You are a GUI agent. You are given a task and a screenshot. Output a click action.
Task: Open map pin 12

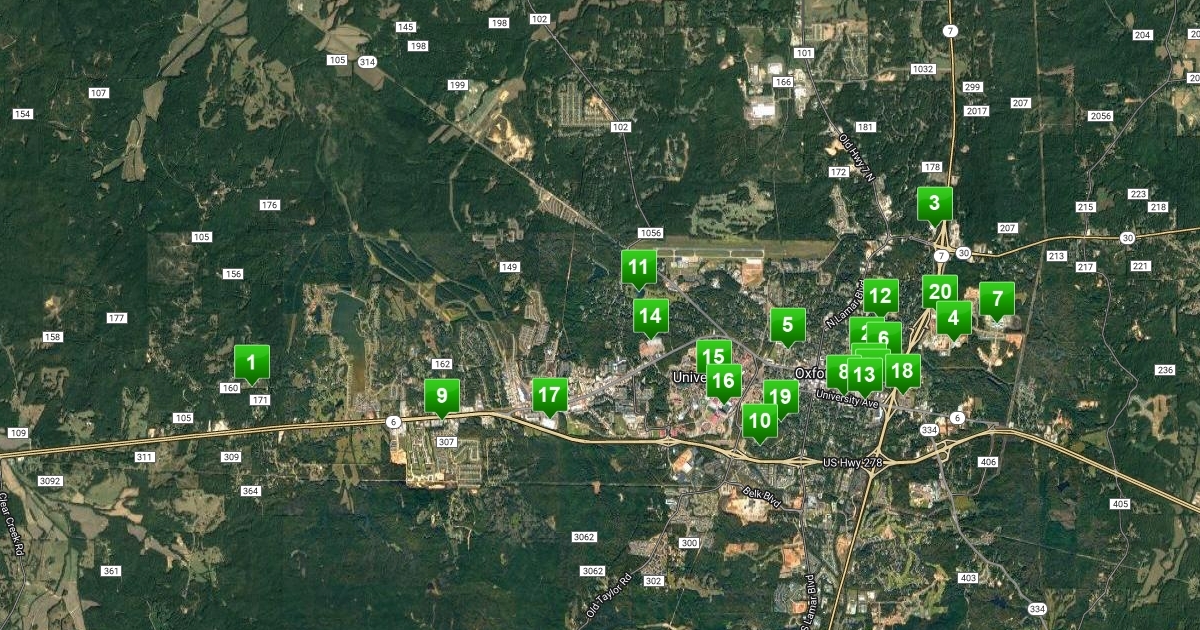[880, 295]
